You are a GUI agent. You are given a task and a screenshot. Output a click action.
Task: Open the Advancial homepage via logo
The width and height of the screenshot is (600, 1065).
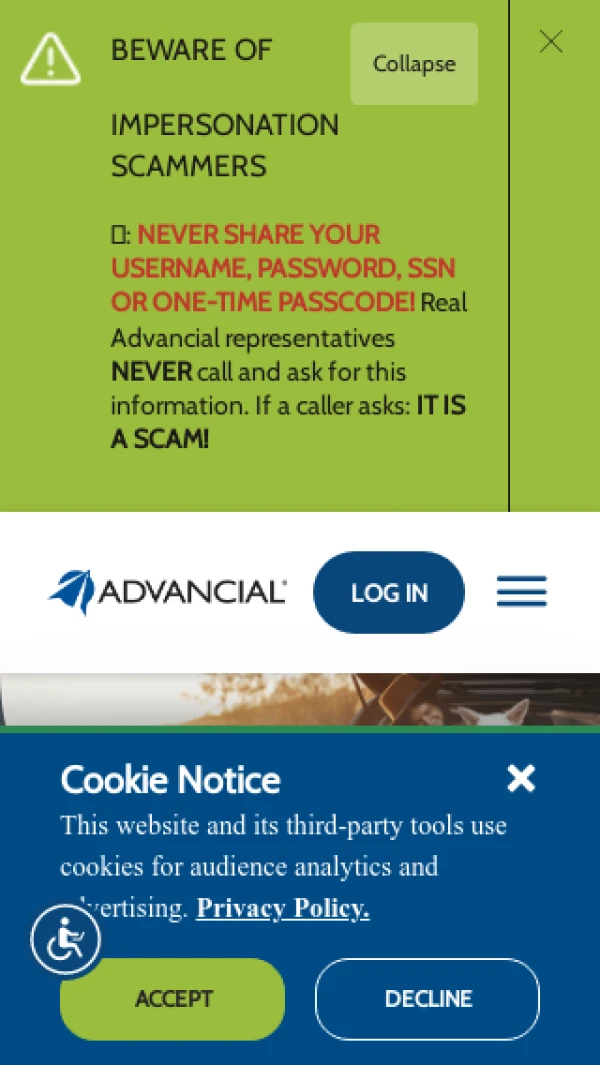click(167, 592)
